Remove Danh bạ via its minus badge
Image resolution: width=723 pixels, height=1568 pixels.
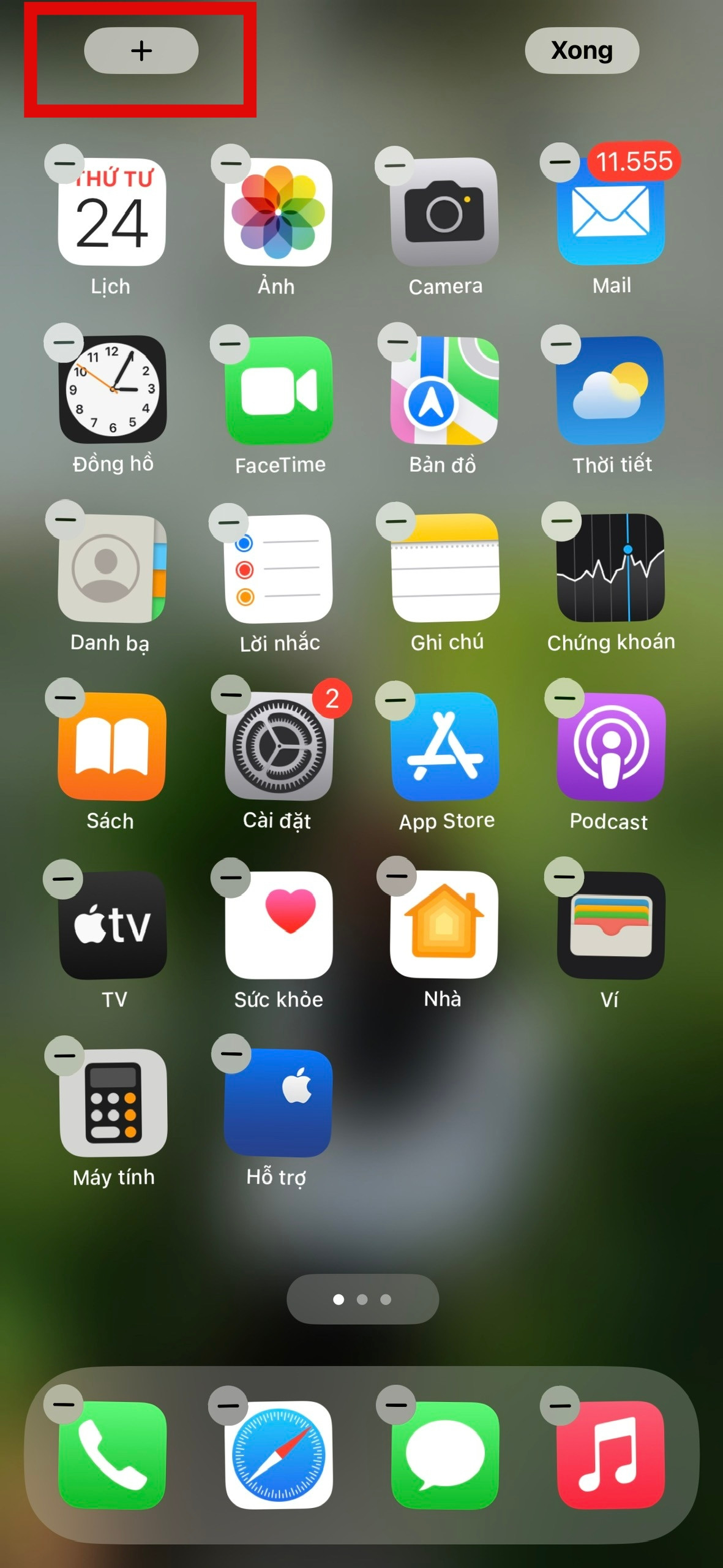click(x=65, y=519)
